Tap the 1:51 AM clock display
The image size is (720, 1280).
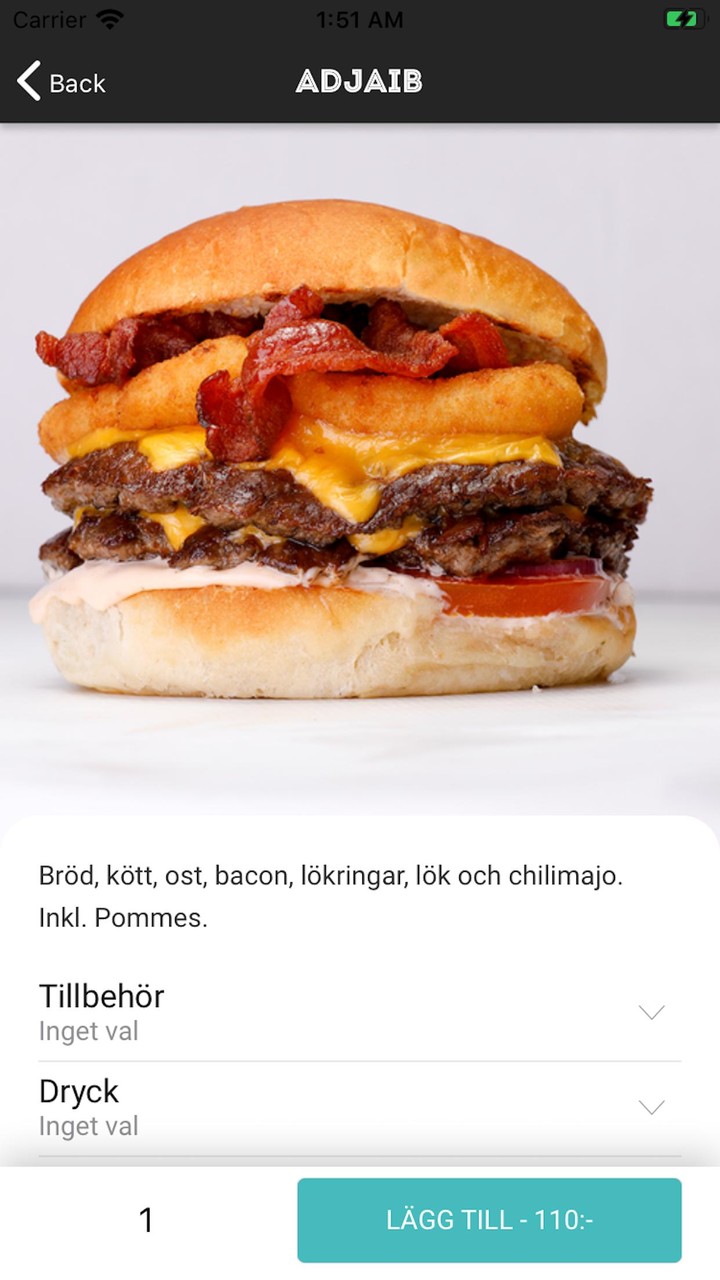(x=360, y=18)
